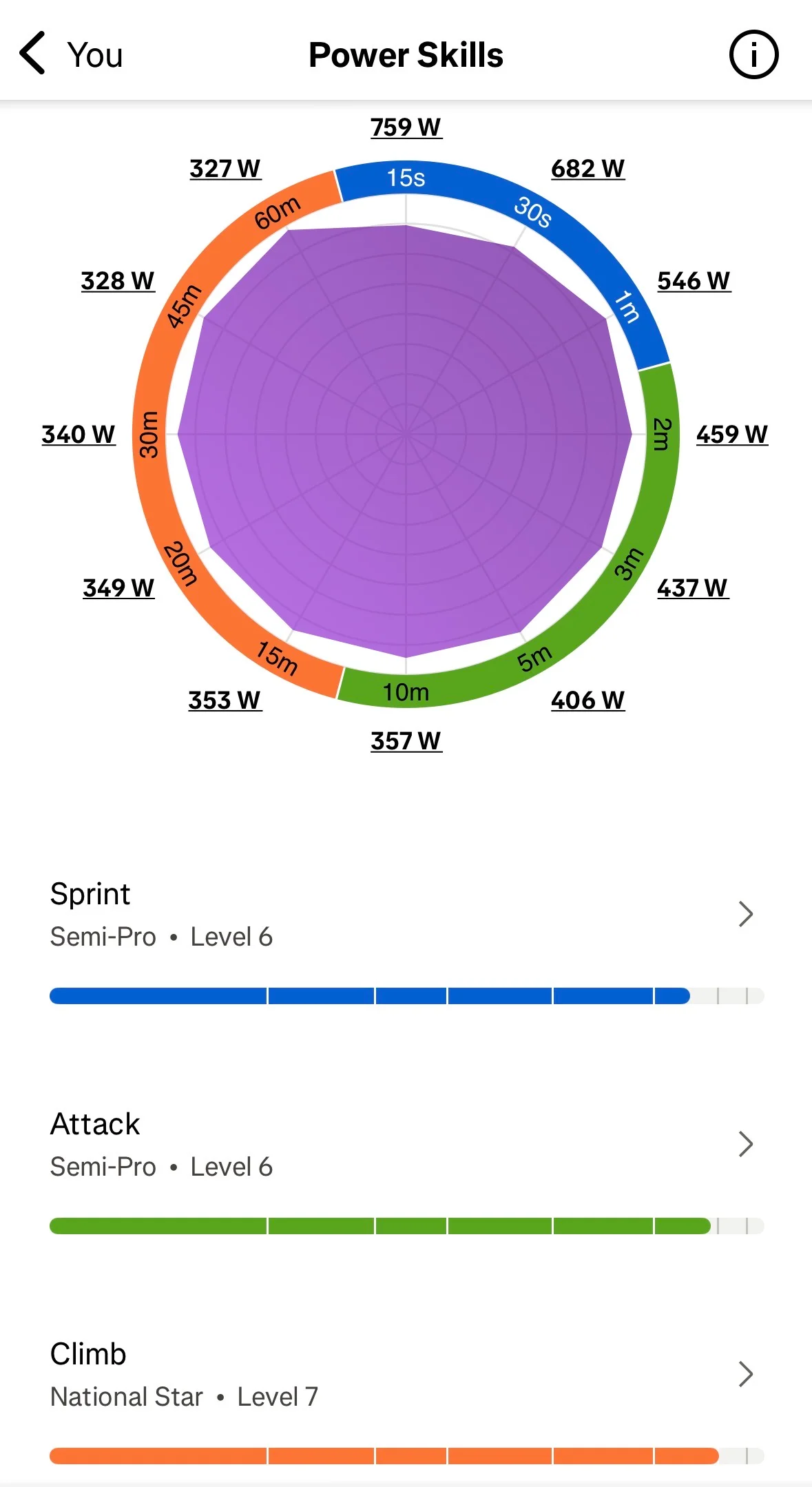Image resolution: width=812 pixels, height=1487 pixels.
Task: Open the Climb skill details
Action: pyautogui.click(x=406, y=1401)
